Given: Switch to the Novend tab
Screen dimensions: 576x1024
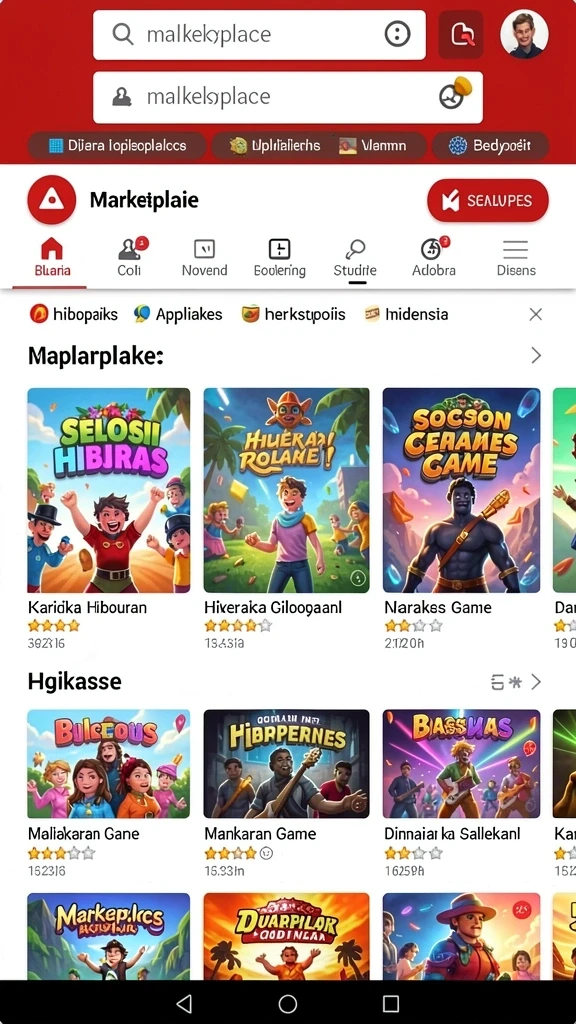Looking at the screenshot, I should coord(204,258).
